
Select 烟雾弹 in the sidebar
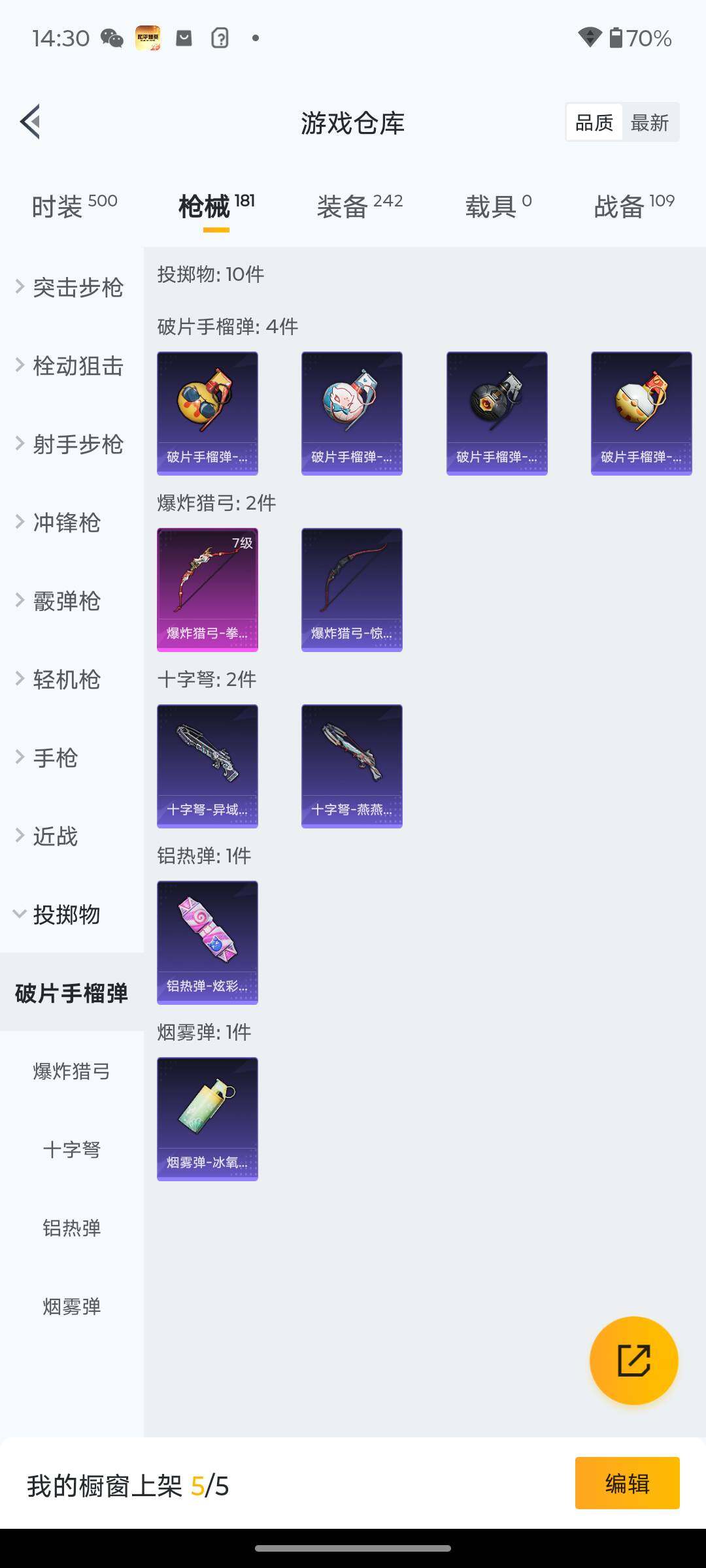coord(72,1307)
